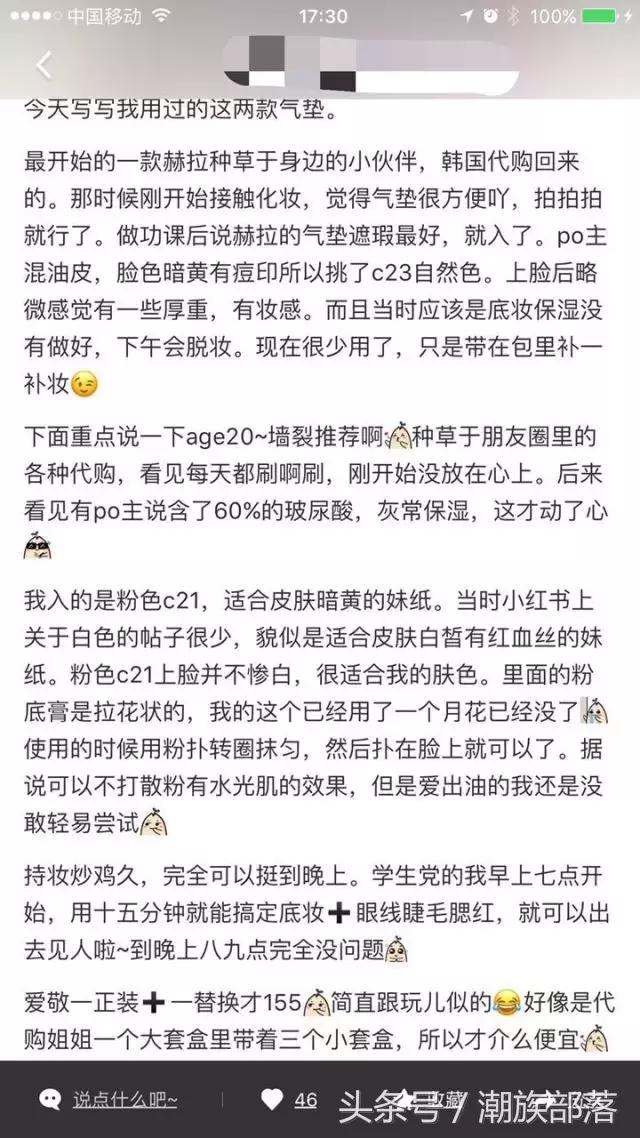Save this post with 收藏
This screenshot has width=640, height=1138.
pyautogui.click(x=430, y=1098)
